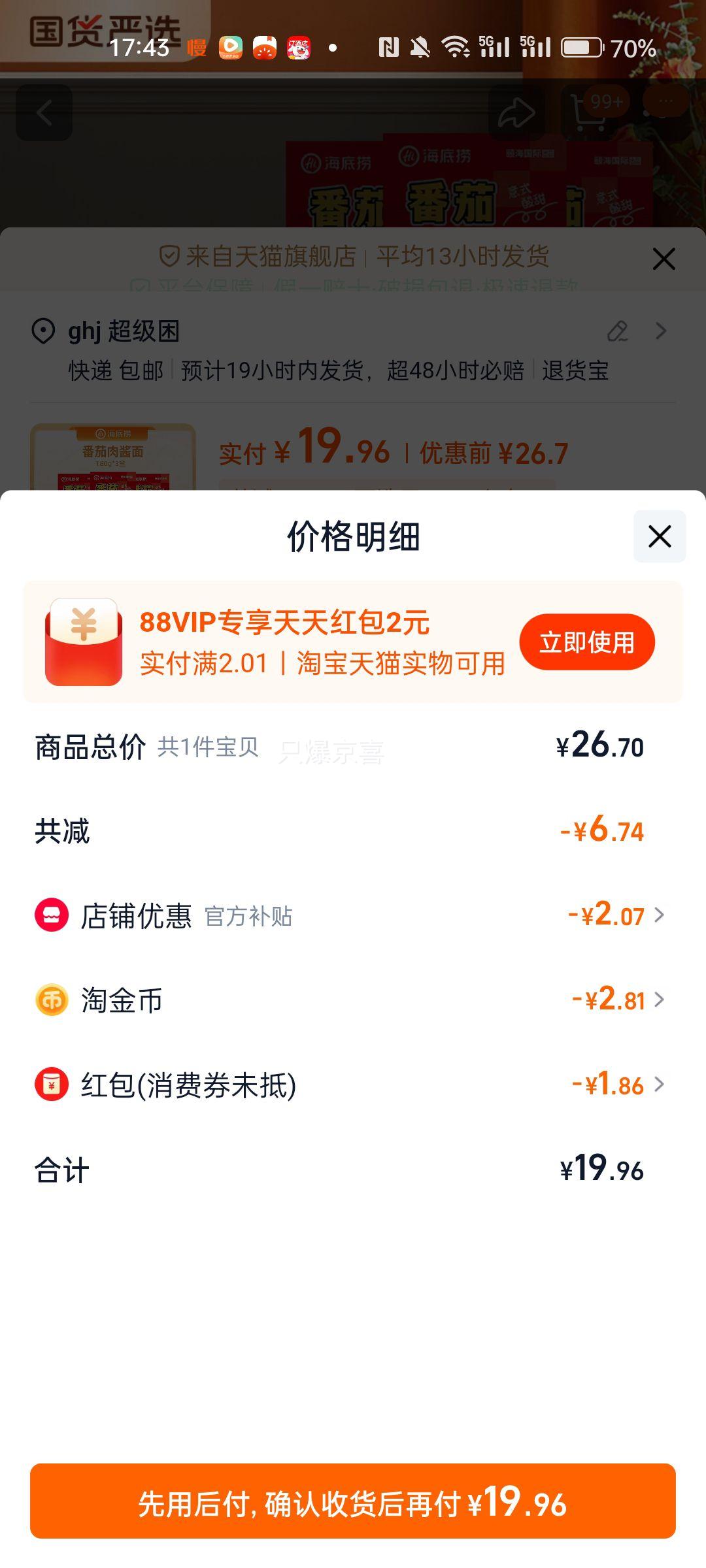The image size is (706, 1568).
Task: View the 红包 discount breakdown
Action: tap(659, 1085)
